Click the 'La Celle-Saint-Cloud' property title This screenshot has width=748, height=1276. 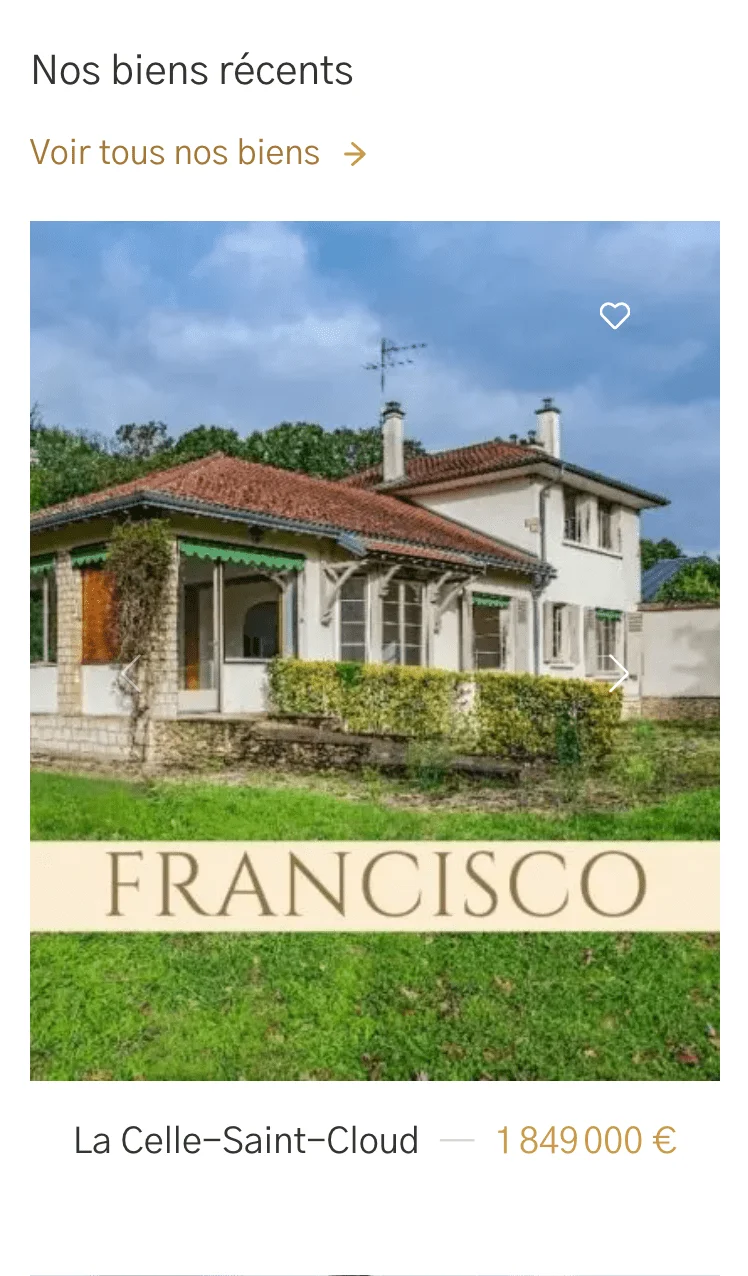(245, 1139)
